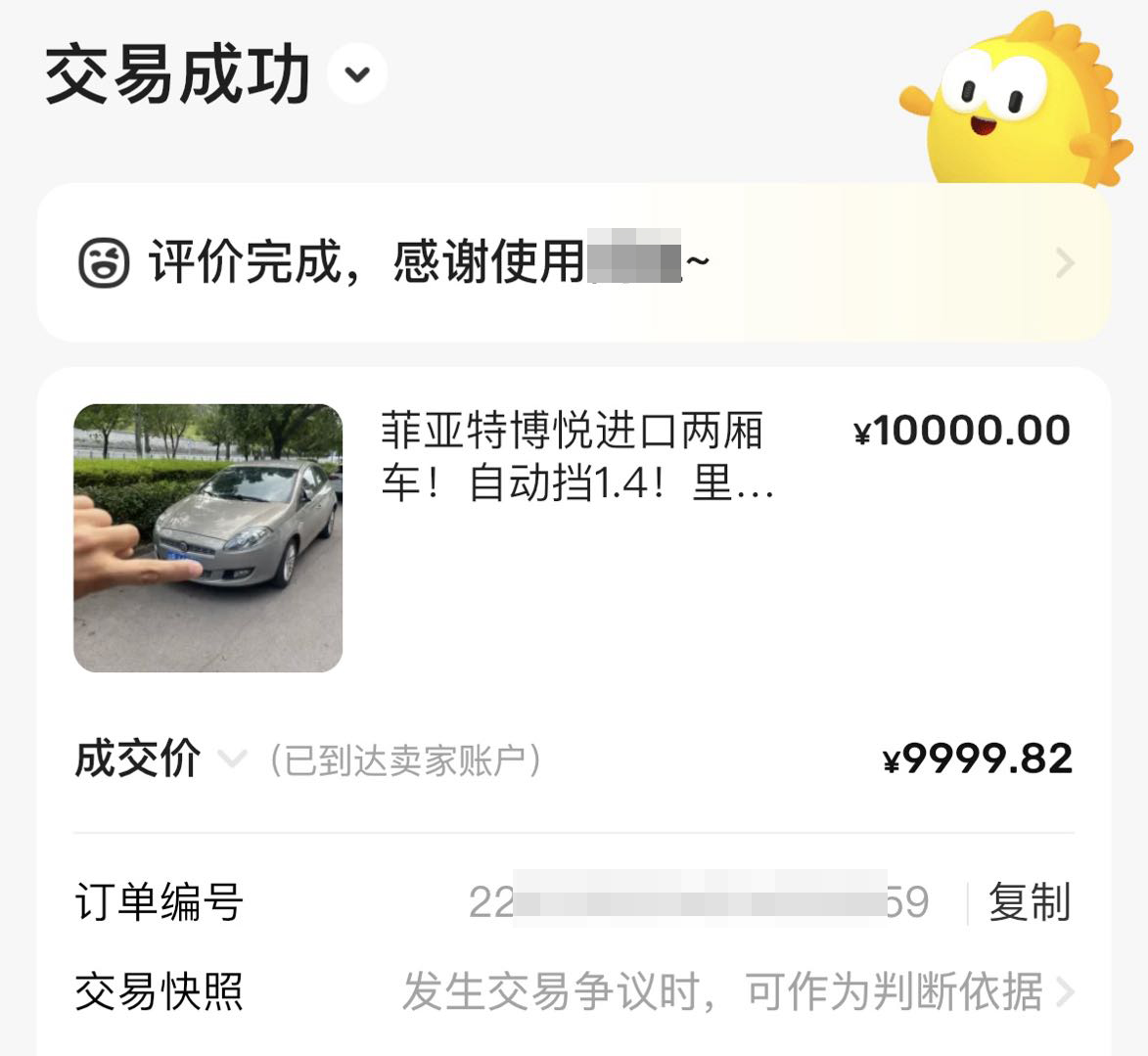
Task: Tap 复制 to copy the order number
Action: point(1029,902)
